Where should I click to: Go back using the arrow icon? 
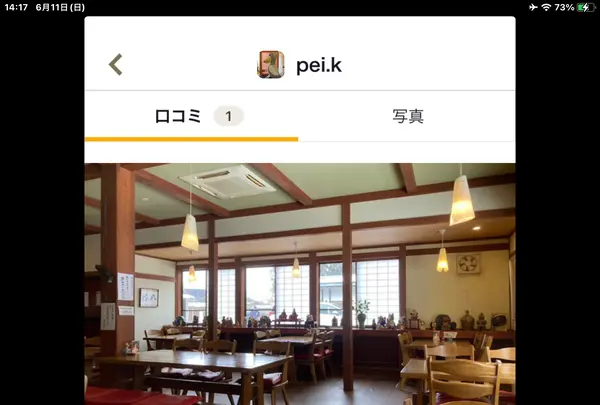click(116, 65)
